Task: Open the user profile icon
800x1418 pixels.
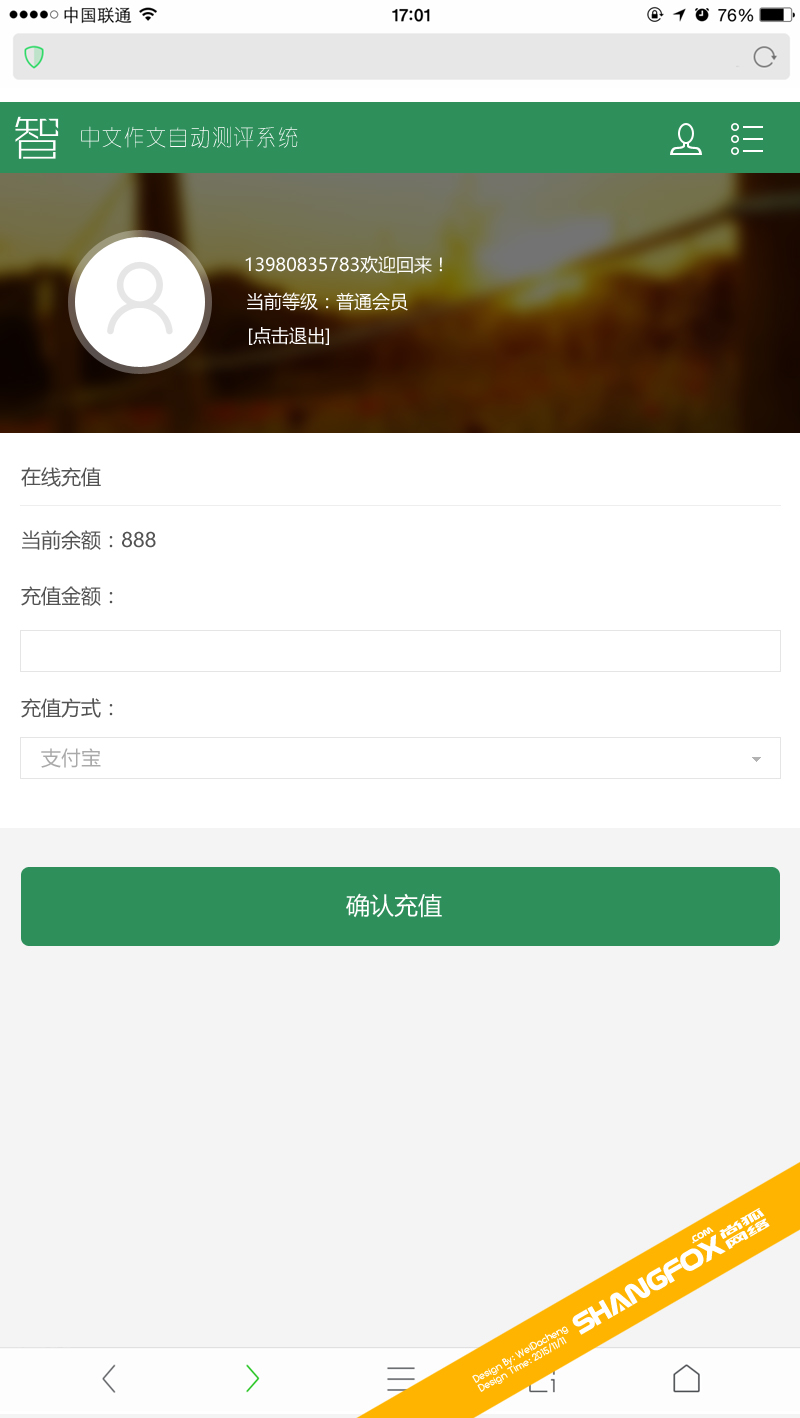Action: [685, 138]
